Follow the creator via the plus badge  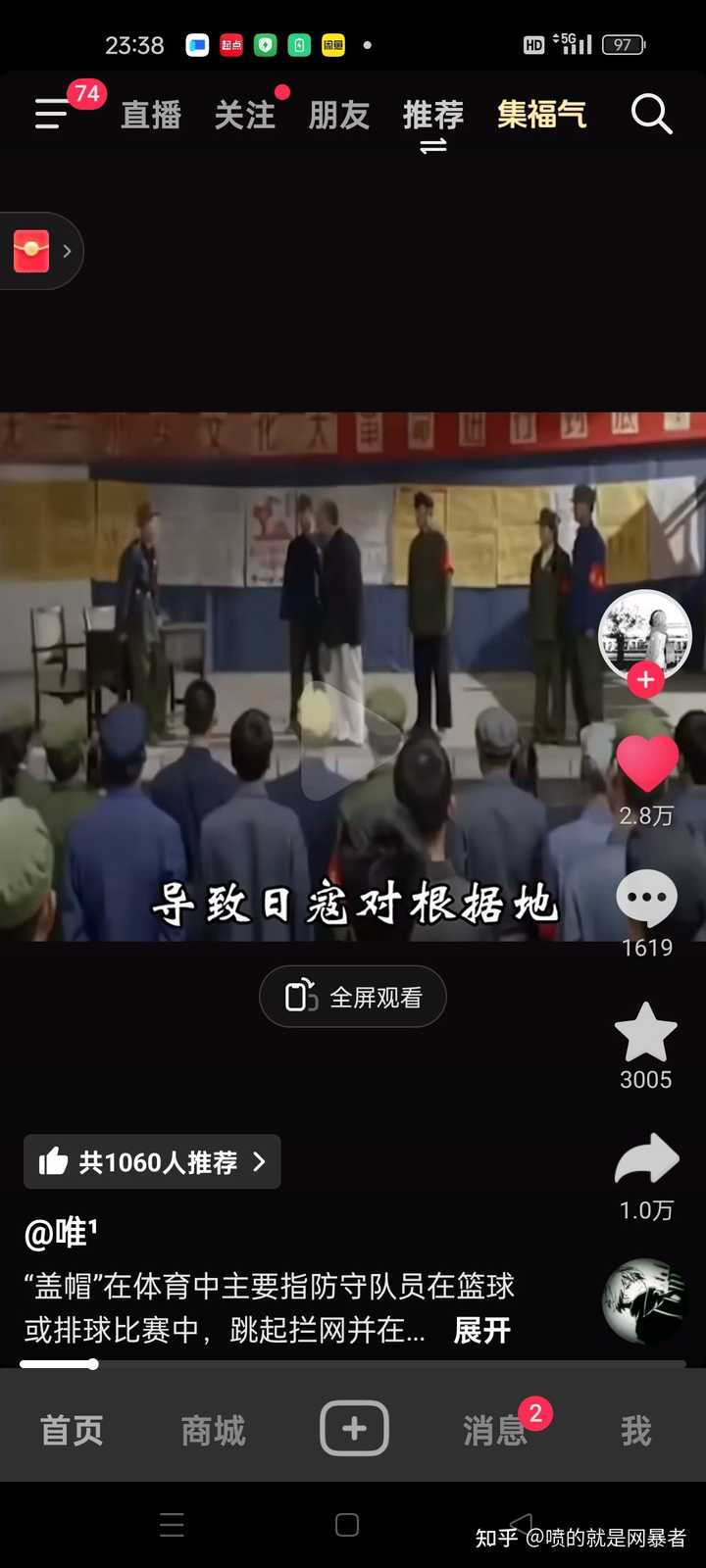645,679
